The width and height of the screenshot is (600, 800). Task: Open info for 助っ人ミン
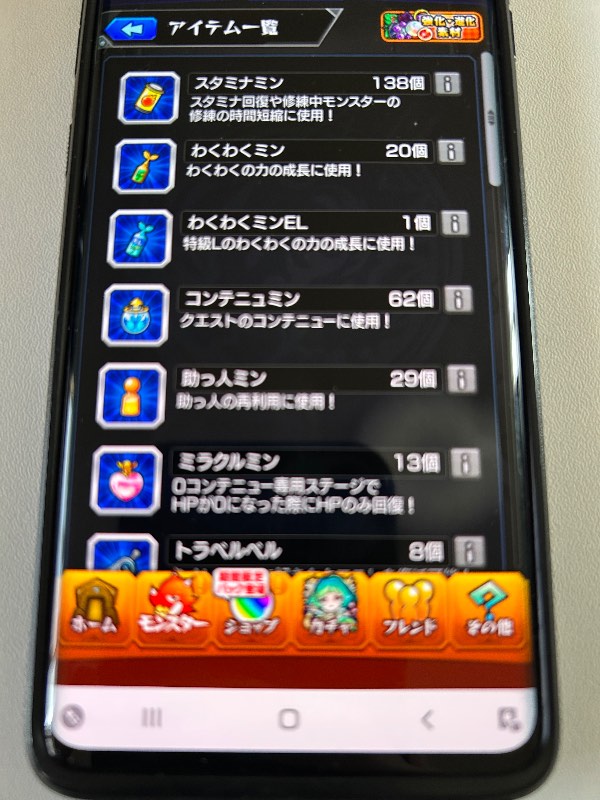tap(462, 380)
